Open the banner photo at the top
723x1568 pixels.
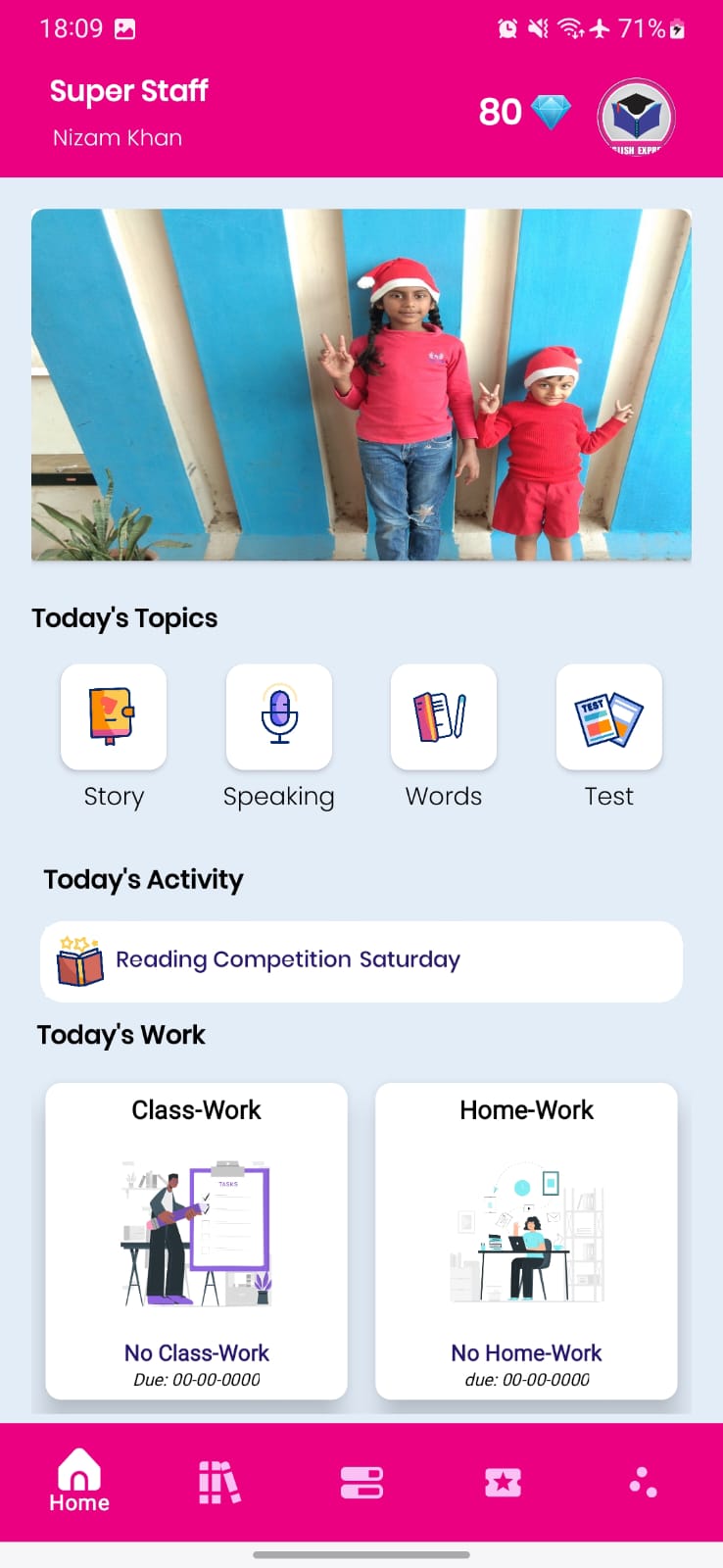361,384
